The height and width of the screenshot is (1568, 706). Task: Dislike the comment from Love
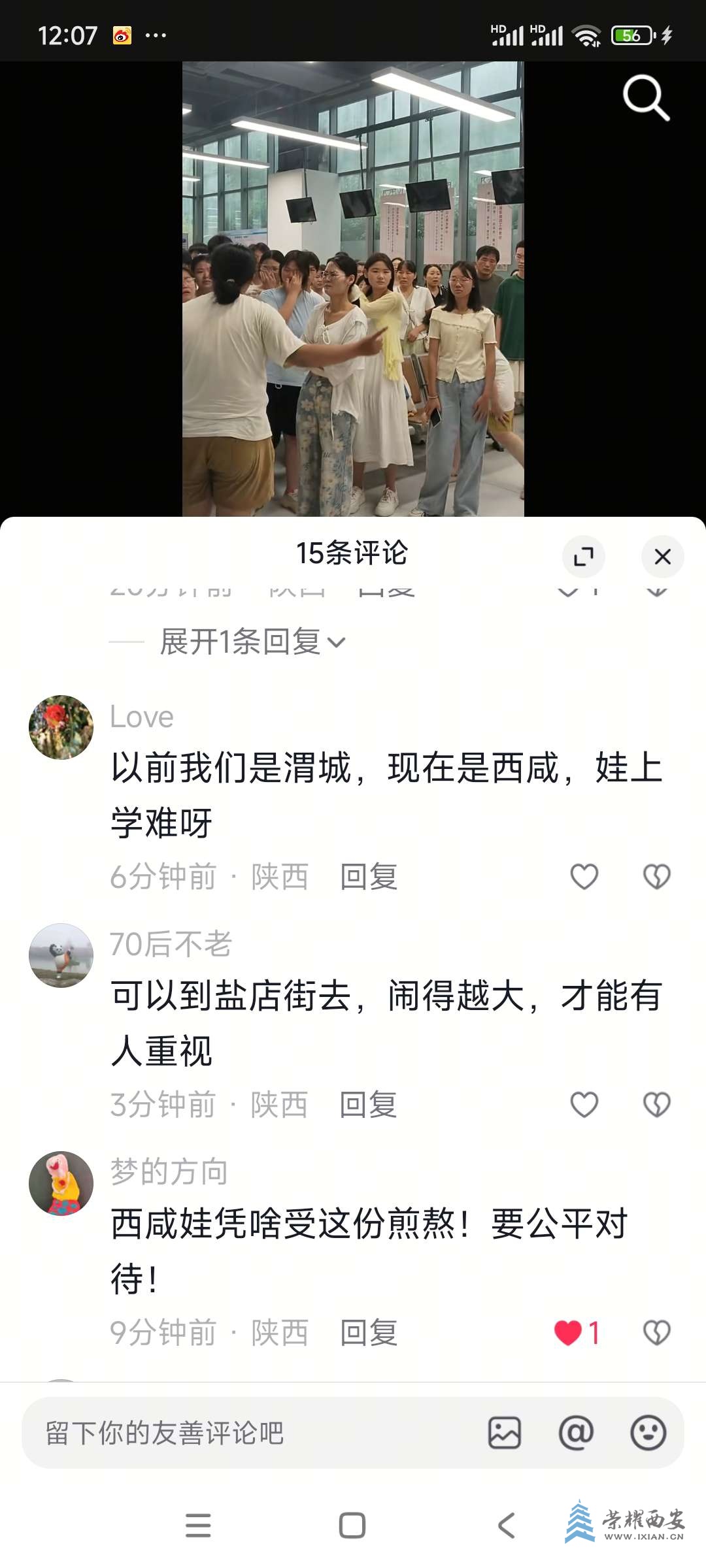pos(656,877)
